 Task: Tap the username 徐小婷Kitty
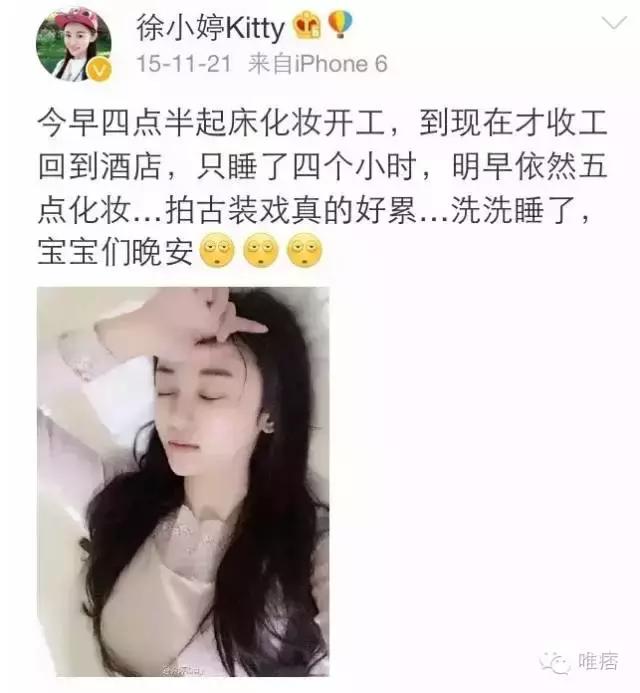click(210, 26)
